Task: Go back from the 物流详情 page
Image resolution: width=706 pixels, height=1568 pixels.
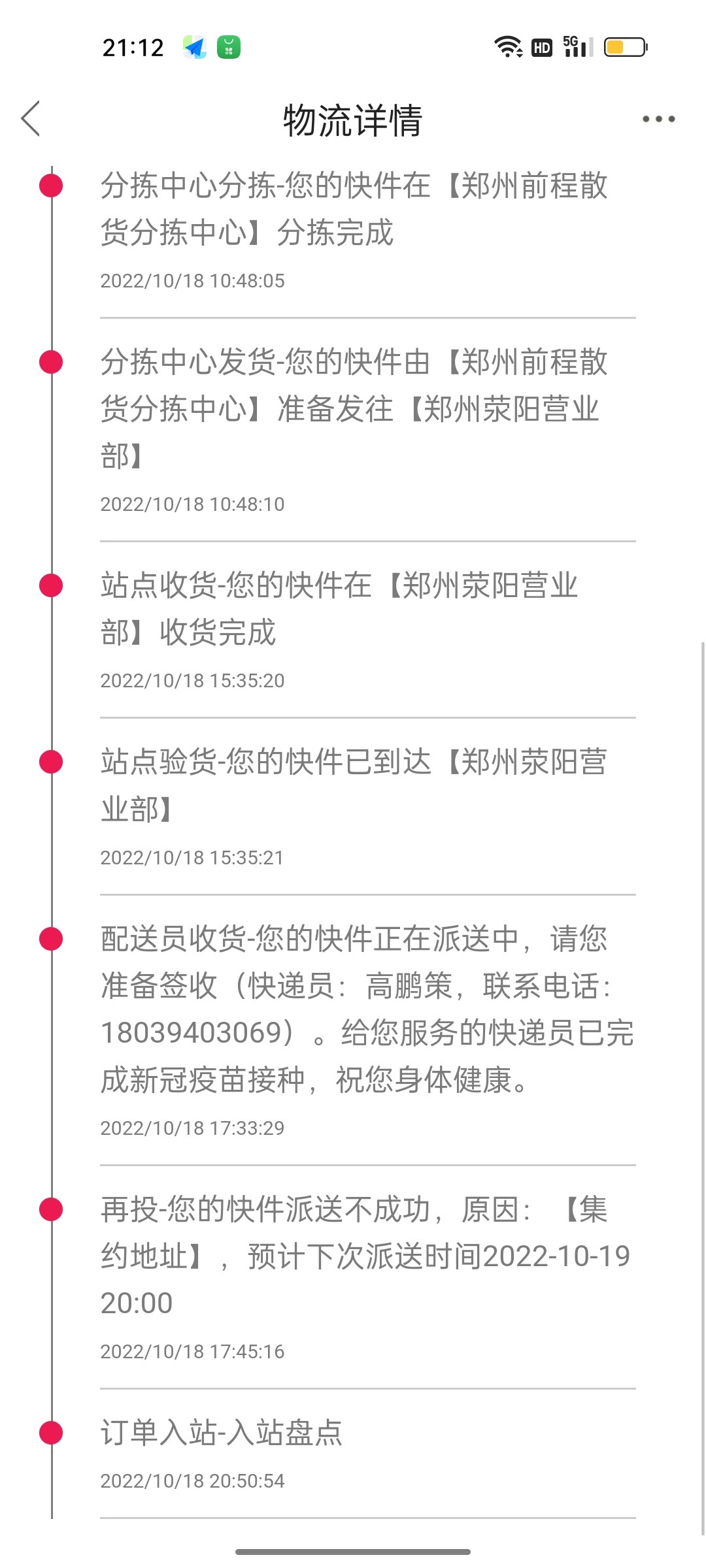Action: point(31,119)
